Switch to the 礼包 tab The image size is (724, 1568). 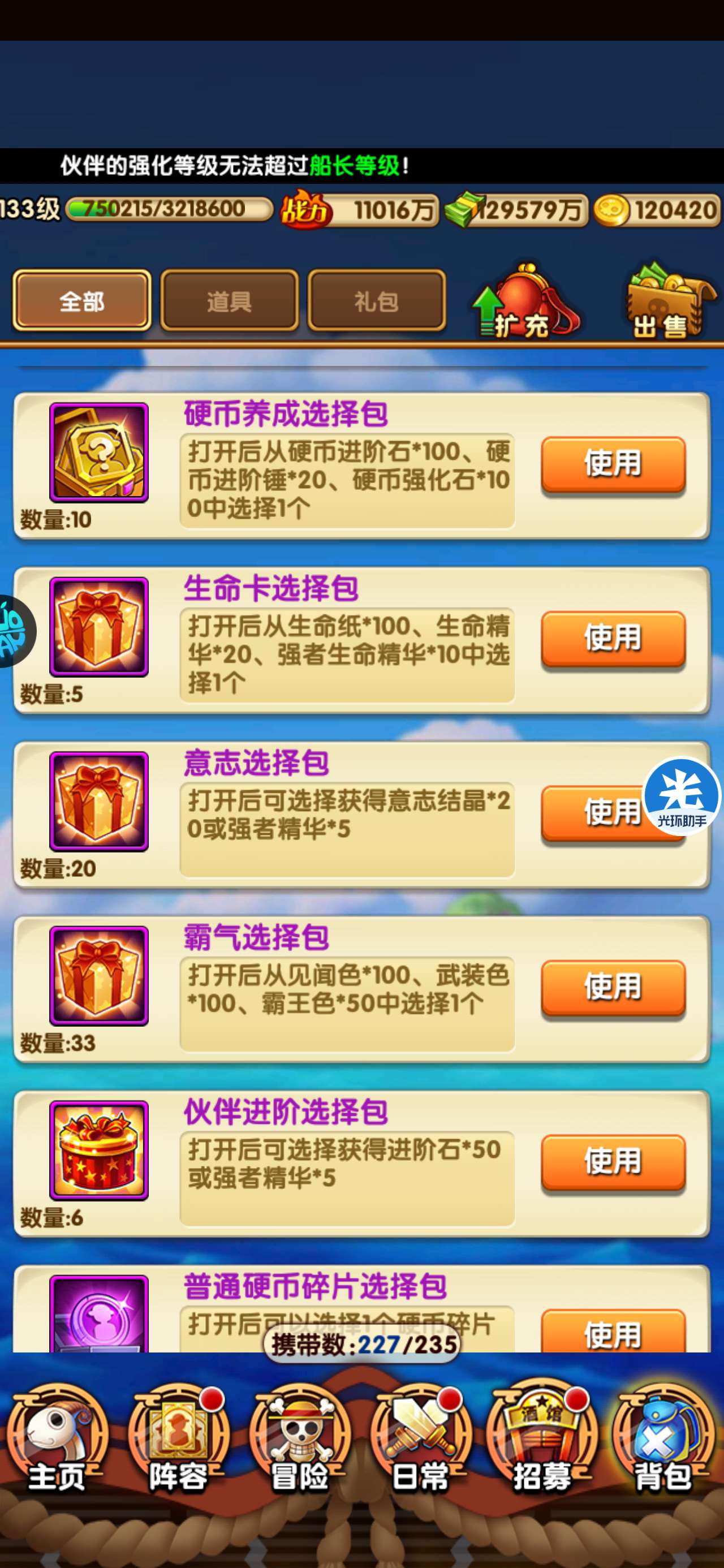pyautogui.click(x=376, y=301)
